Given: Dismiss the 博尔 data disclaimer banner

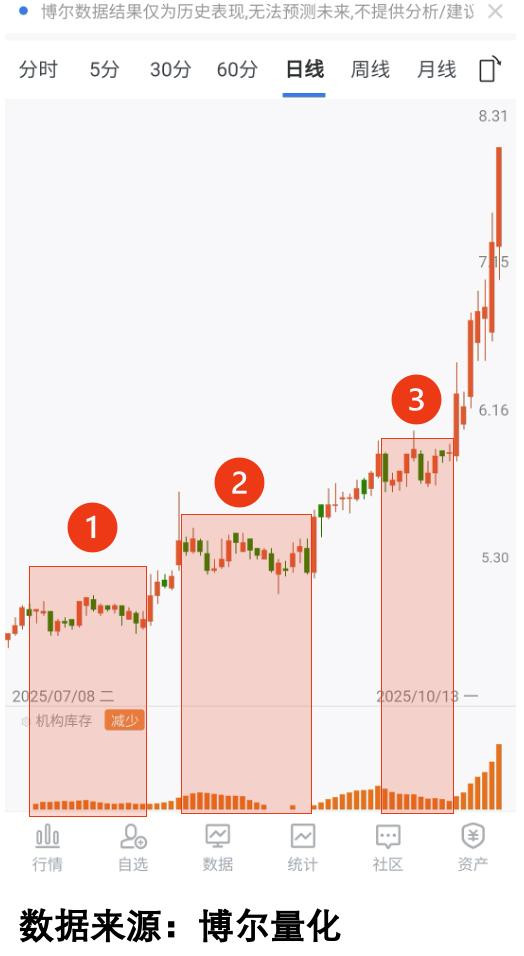Looking at the screenshot, I should 495,12.
